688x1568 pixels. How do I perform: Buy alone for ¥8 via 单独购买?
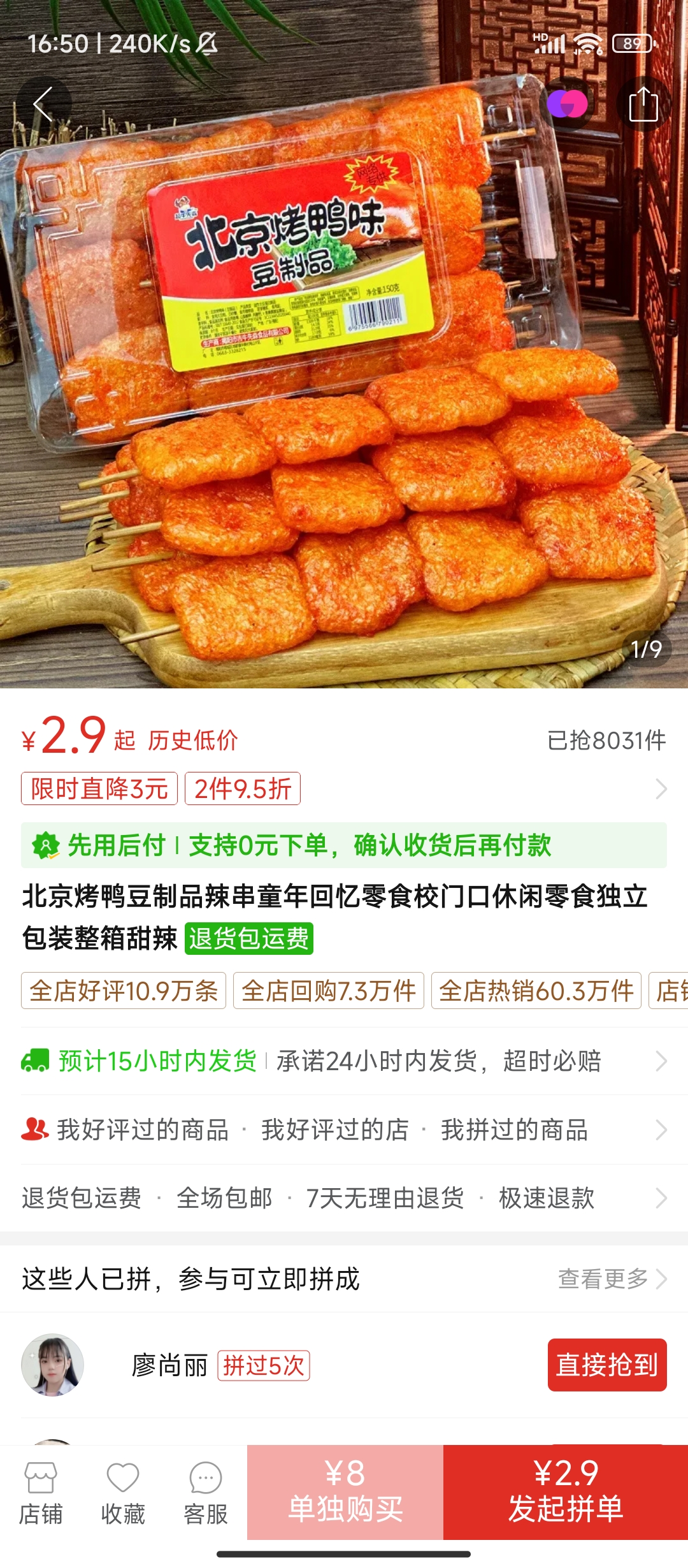[x=345, y=1492]
